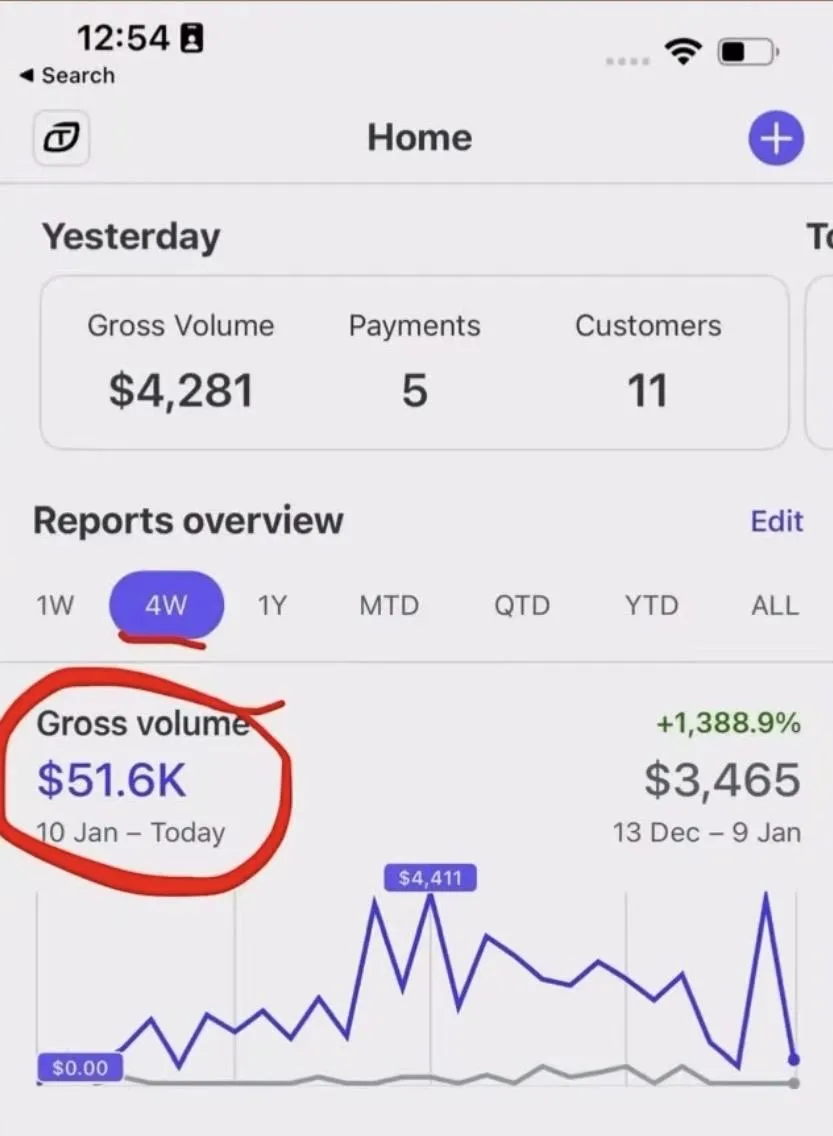Select the 4W time range
The width and height of the screenshot is (833, 1136).
[x=166, y=605]
